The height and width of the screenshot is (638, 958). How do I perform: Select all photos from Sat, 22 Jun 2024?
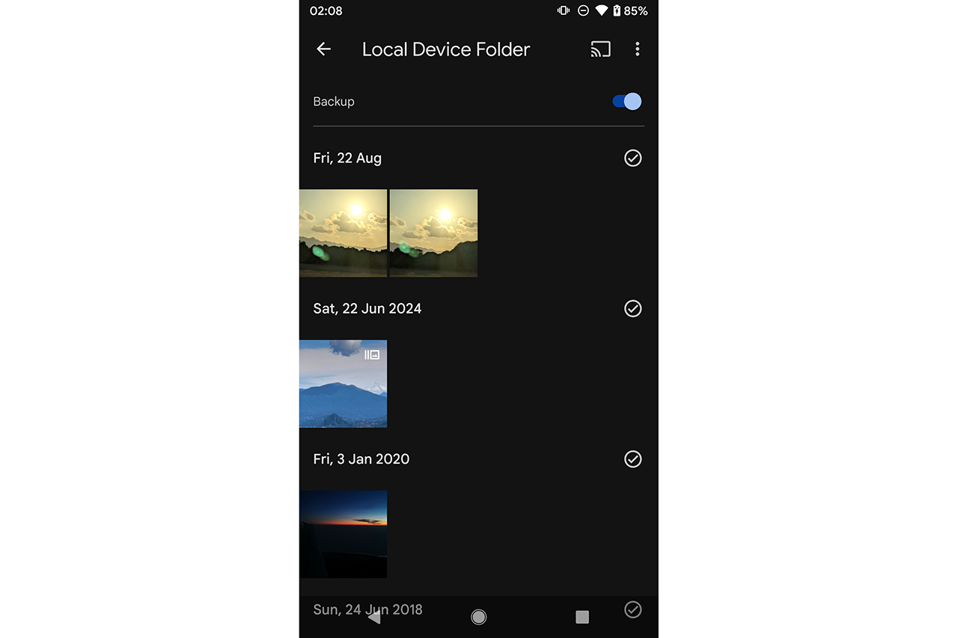pyautogui.click(x=632, y=308)
